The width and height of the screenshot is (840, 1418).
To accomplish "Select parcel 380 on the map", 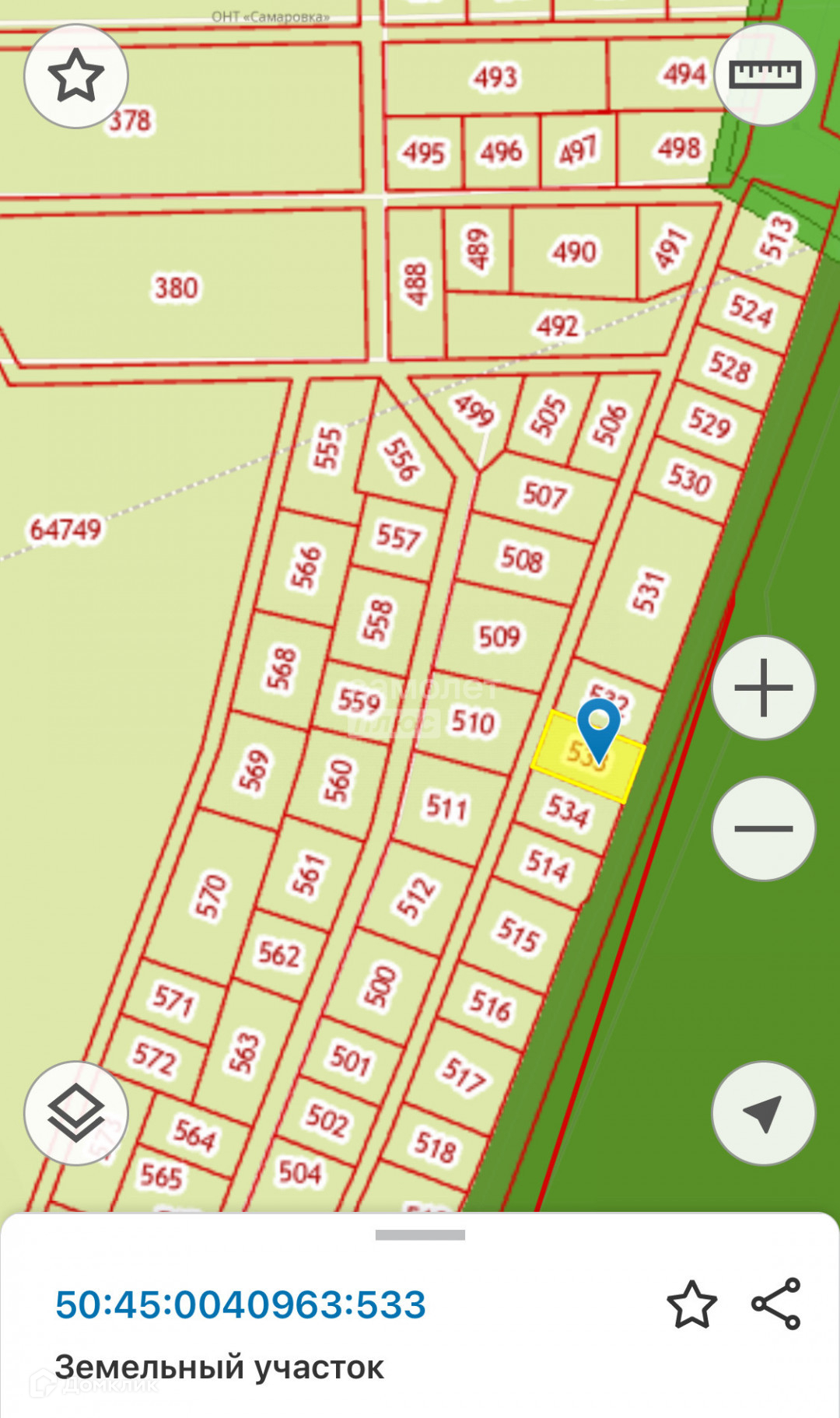I will tap(176, 289).
